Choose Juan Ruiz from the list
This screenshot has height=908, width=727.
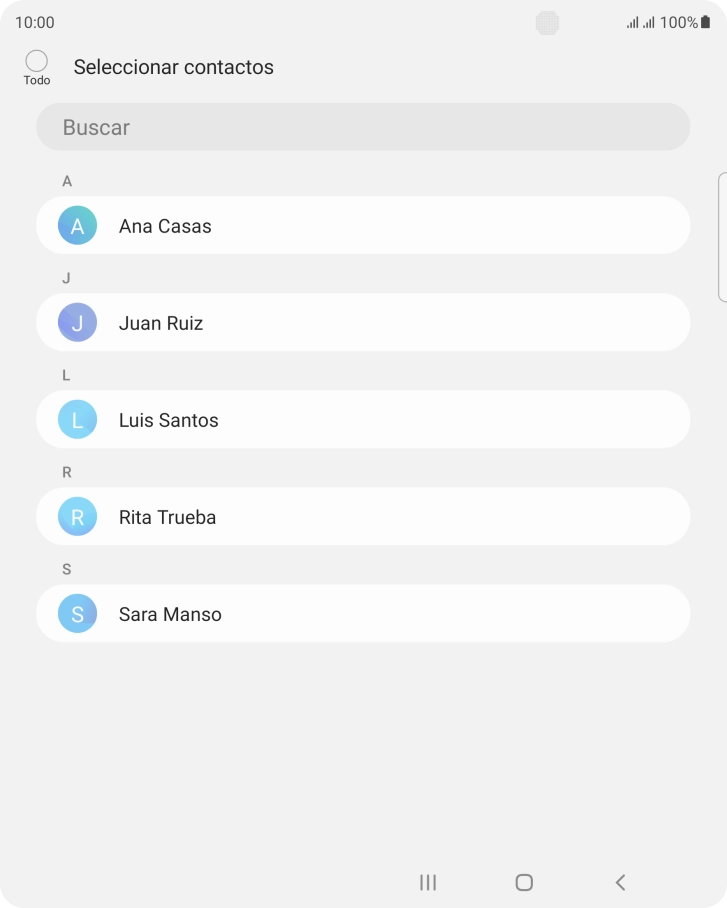[362, 323]
